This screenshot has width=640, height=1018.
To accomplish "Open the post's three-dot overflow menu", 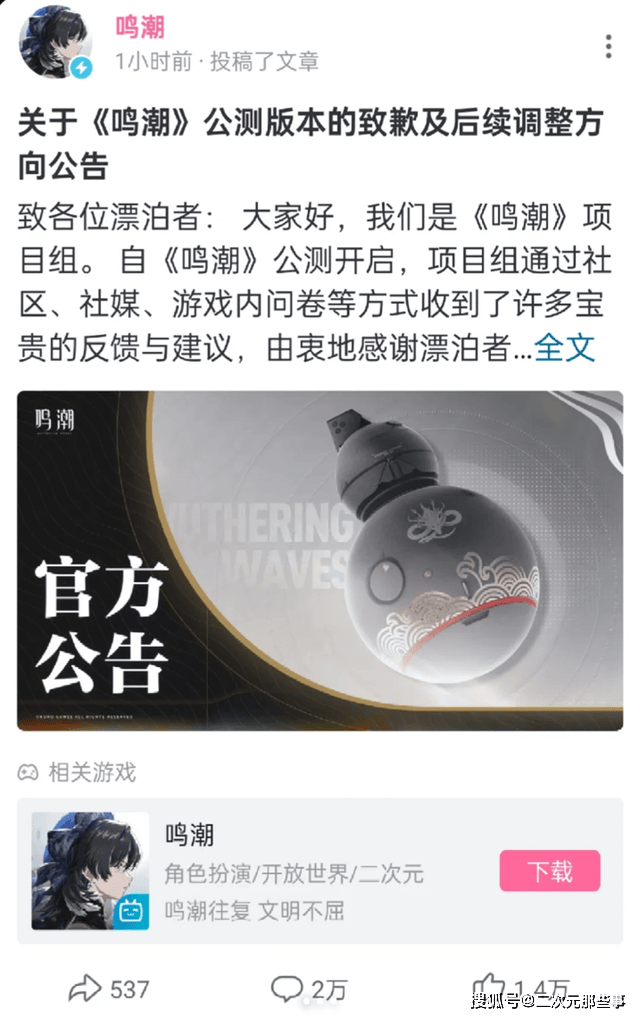I will click(609, 46).
